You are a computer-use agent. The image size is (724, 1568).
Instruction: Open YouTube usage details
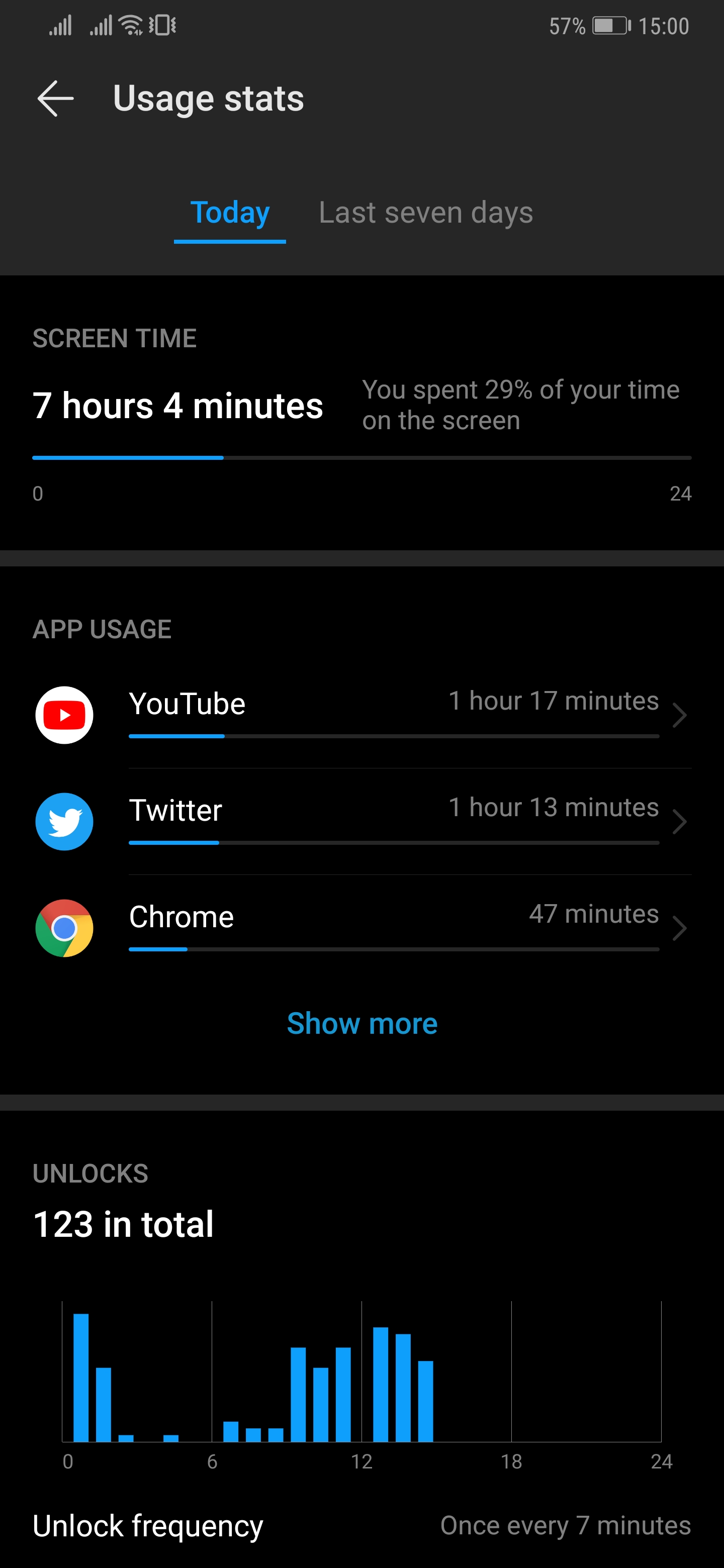(361, 715)
